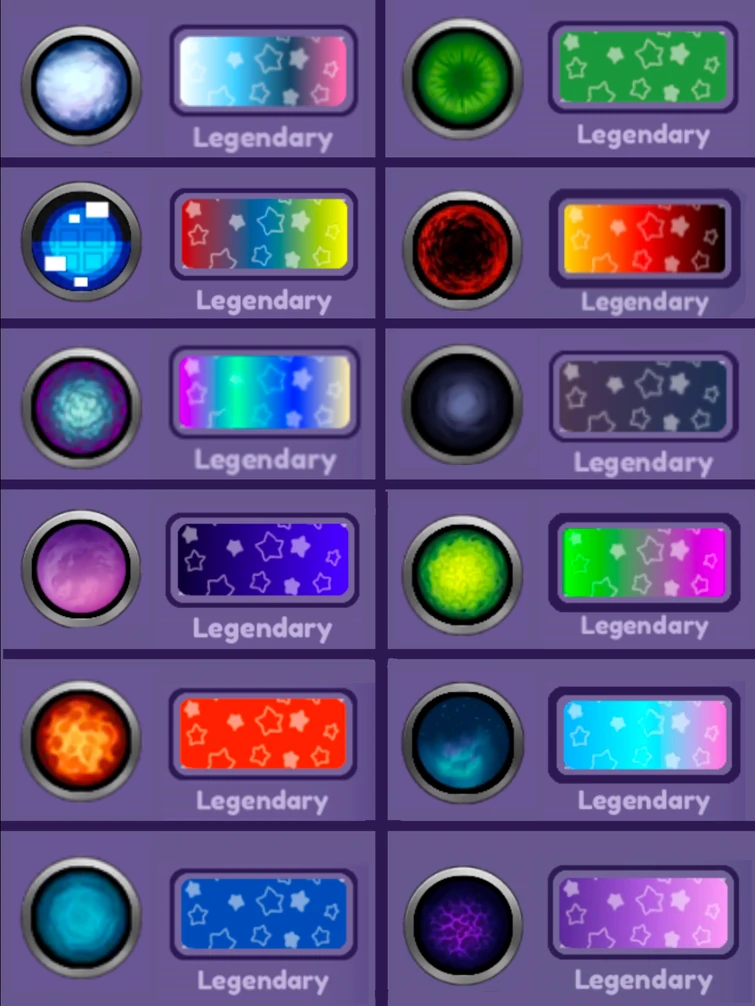Select the pink planet orb icon
This screenshot has height=1006, width=755.
(x=81, y=570)
